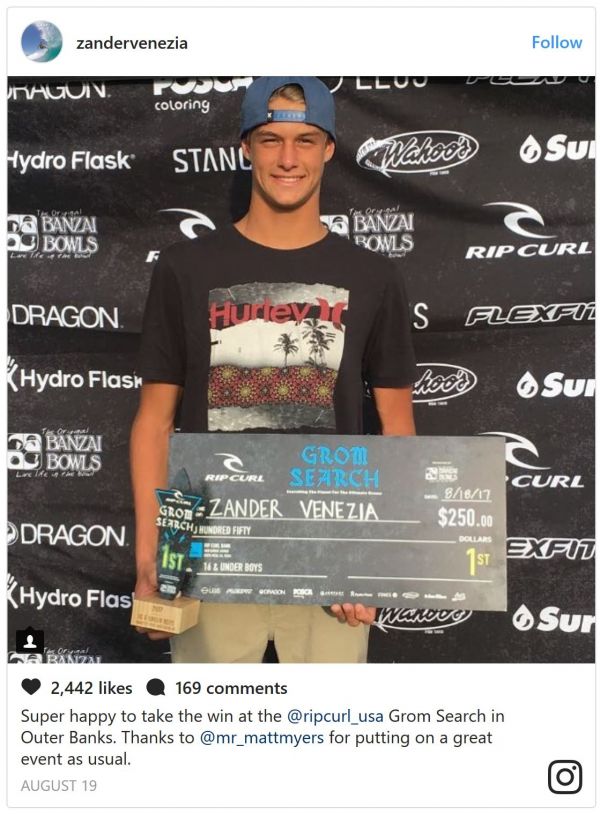Screen dimensions: 600x814
Task: Open the Grom Search winner photo post
Action: pos(300,370)
